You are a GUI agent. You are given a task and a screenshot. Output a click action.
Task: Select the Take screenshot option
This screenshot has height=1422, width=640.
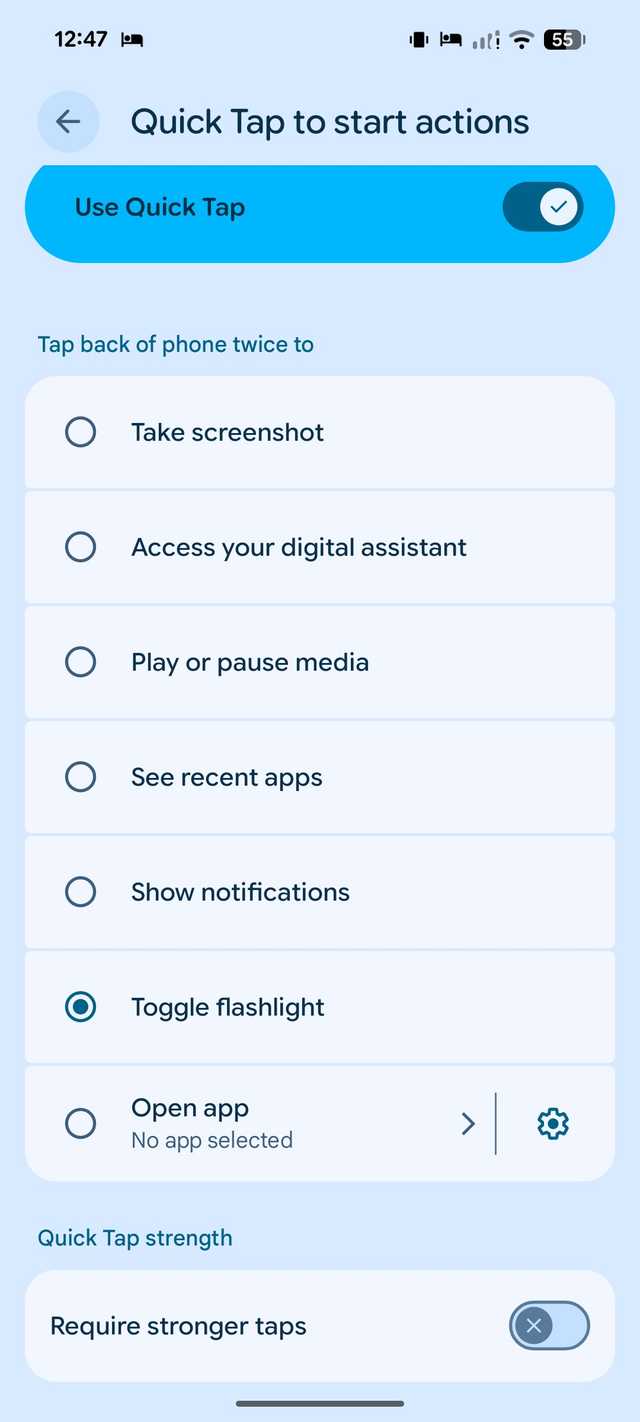tap(80, 432)
